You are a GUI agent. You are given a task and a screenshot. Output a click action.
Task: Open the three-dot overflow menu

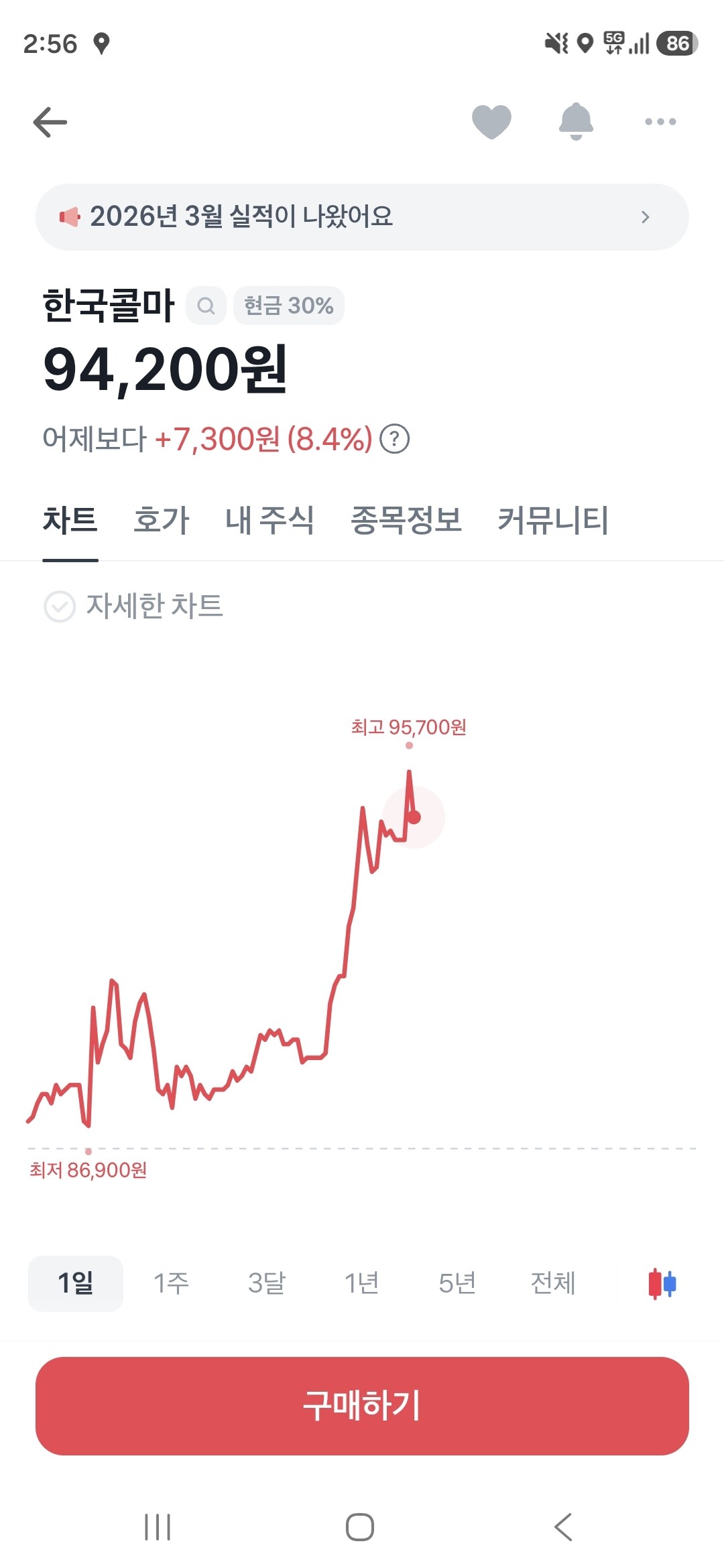click(660, 122)
